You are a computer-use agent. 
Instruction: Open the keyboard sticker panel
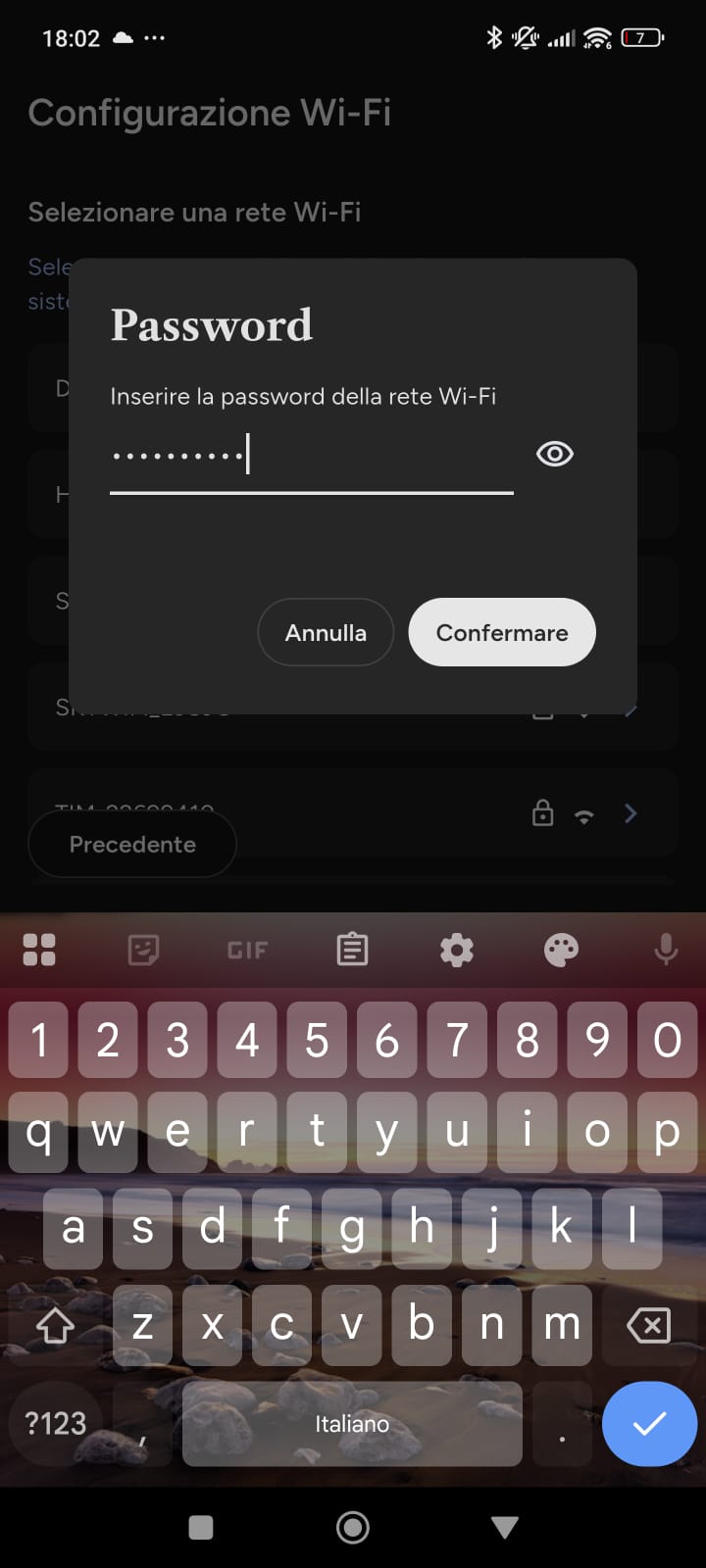[143, 950]
